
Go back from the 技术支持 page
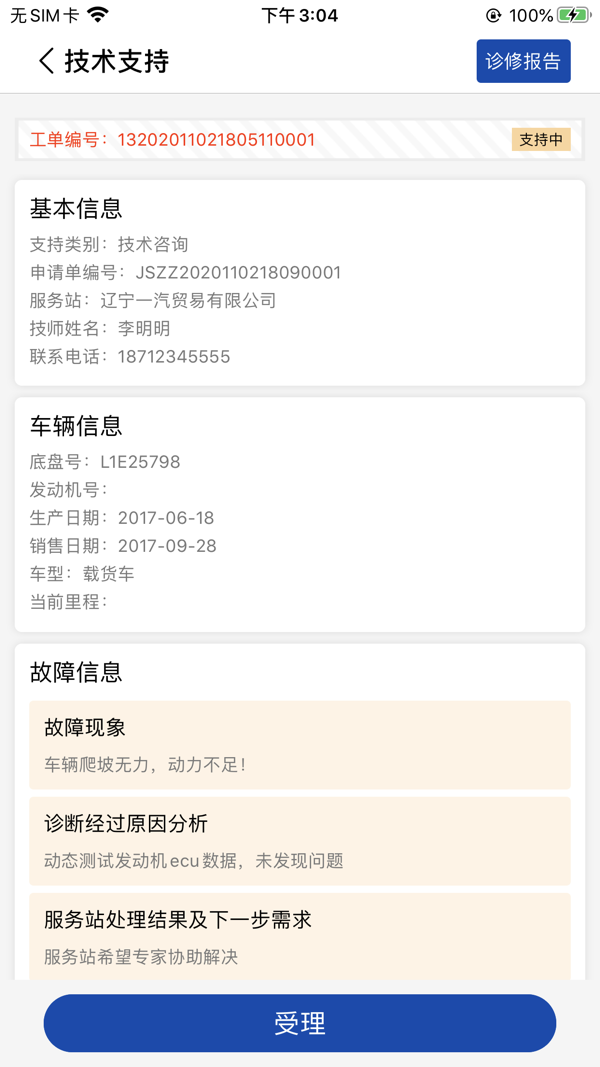point(46,61)
